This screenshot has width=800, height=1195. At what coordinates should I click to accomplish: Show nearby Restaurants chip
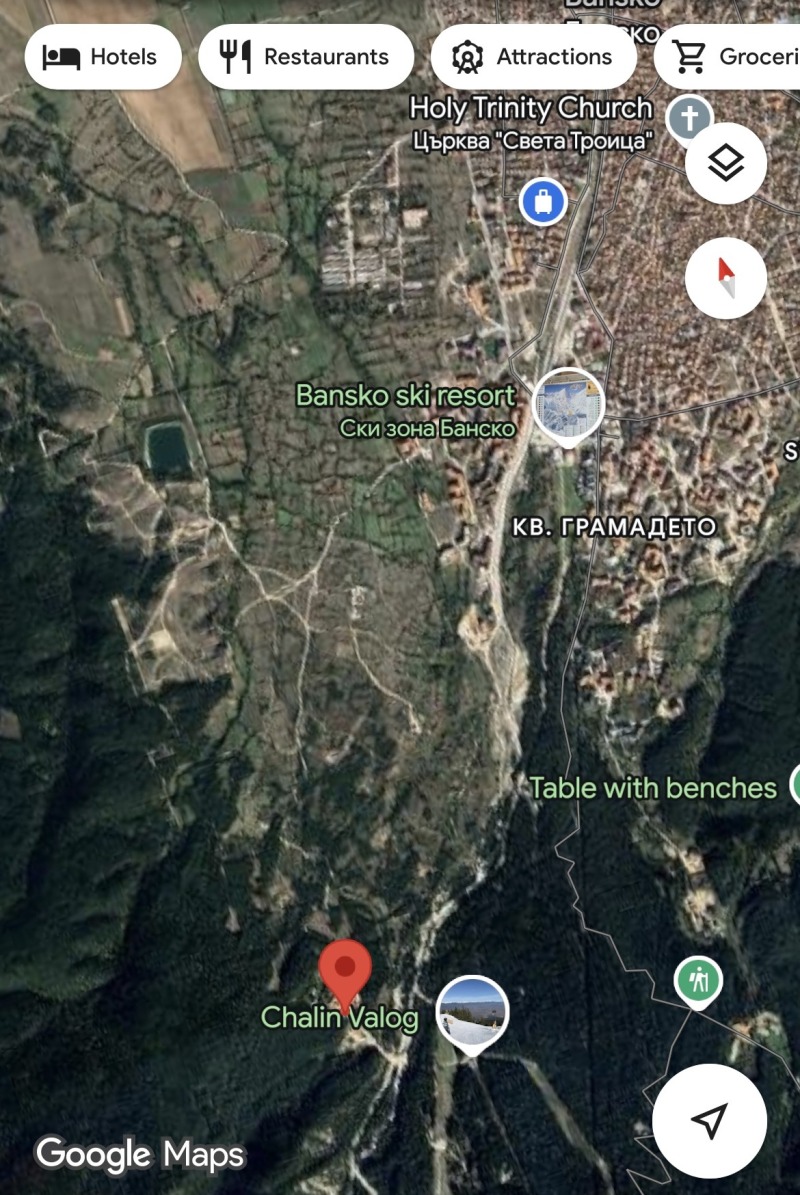pyautogui.click(x=306, y=57)
